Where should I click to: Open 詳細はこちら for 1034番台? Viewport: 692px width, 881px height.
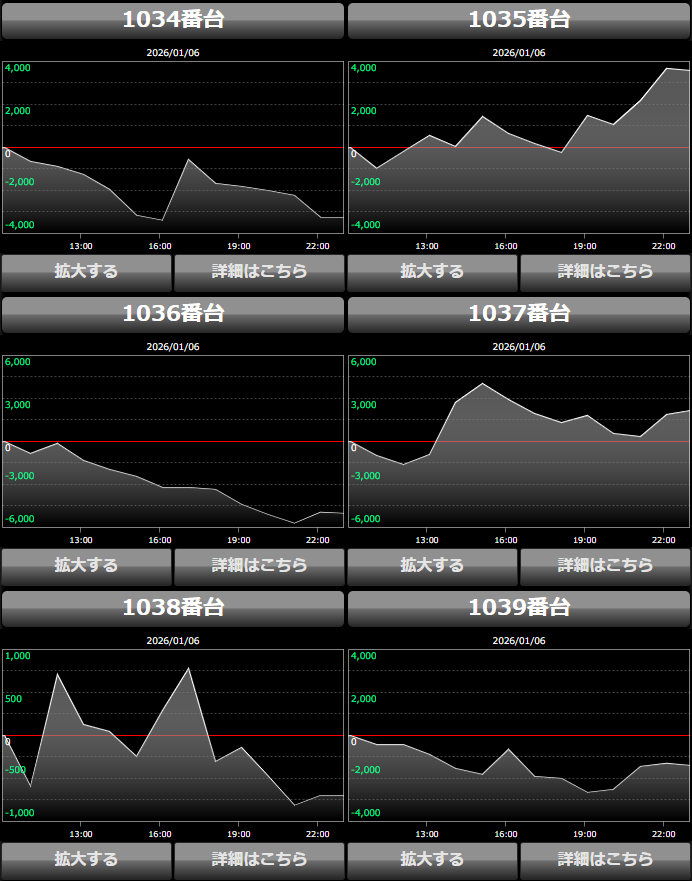[x=259, y=271]
